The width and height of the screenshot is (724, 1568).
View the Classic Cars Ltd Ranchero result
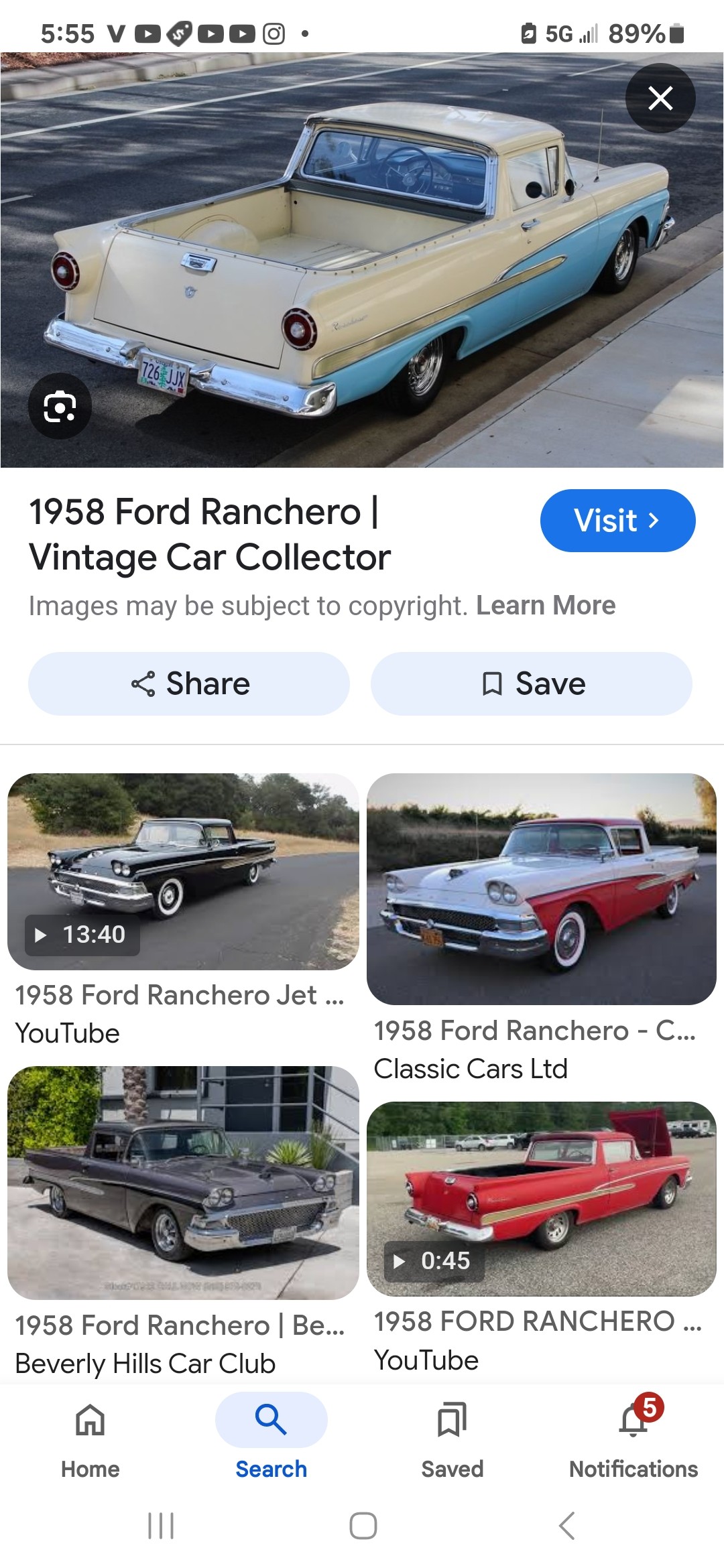pyautogui.click(x=542, y=889)
